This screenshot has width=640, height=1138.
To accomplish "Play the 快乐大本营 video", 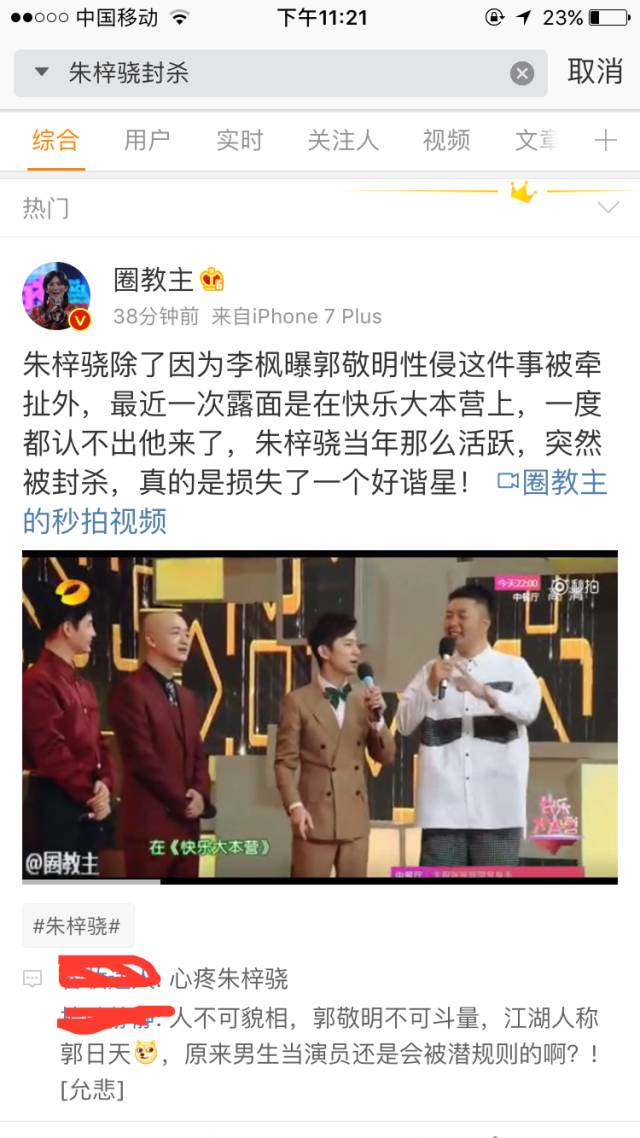I will (320, 716).
